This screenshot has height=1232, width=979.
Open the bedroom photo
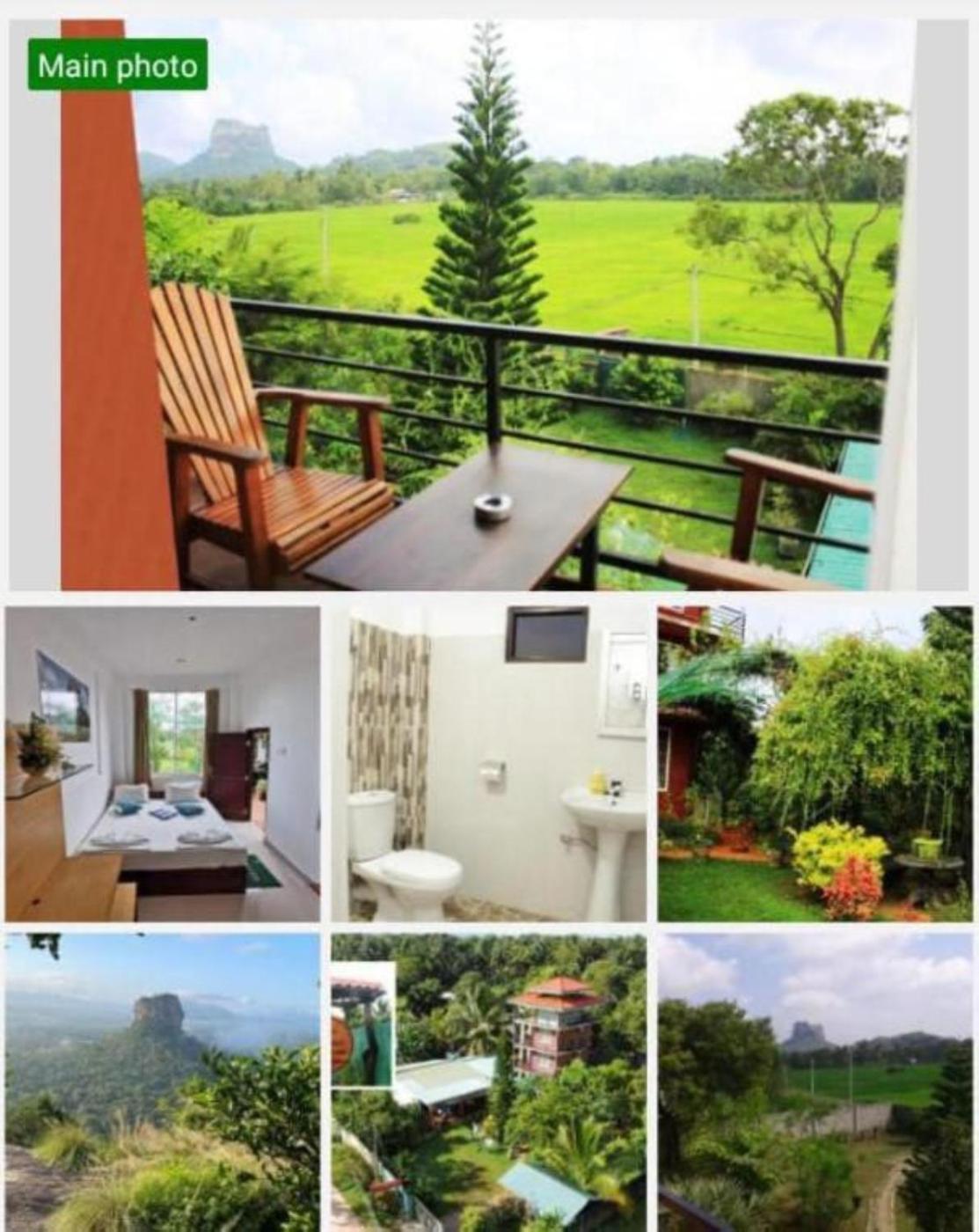[x=163, y=764]
